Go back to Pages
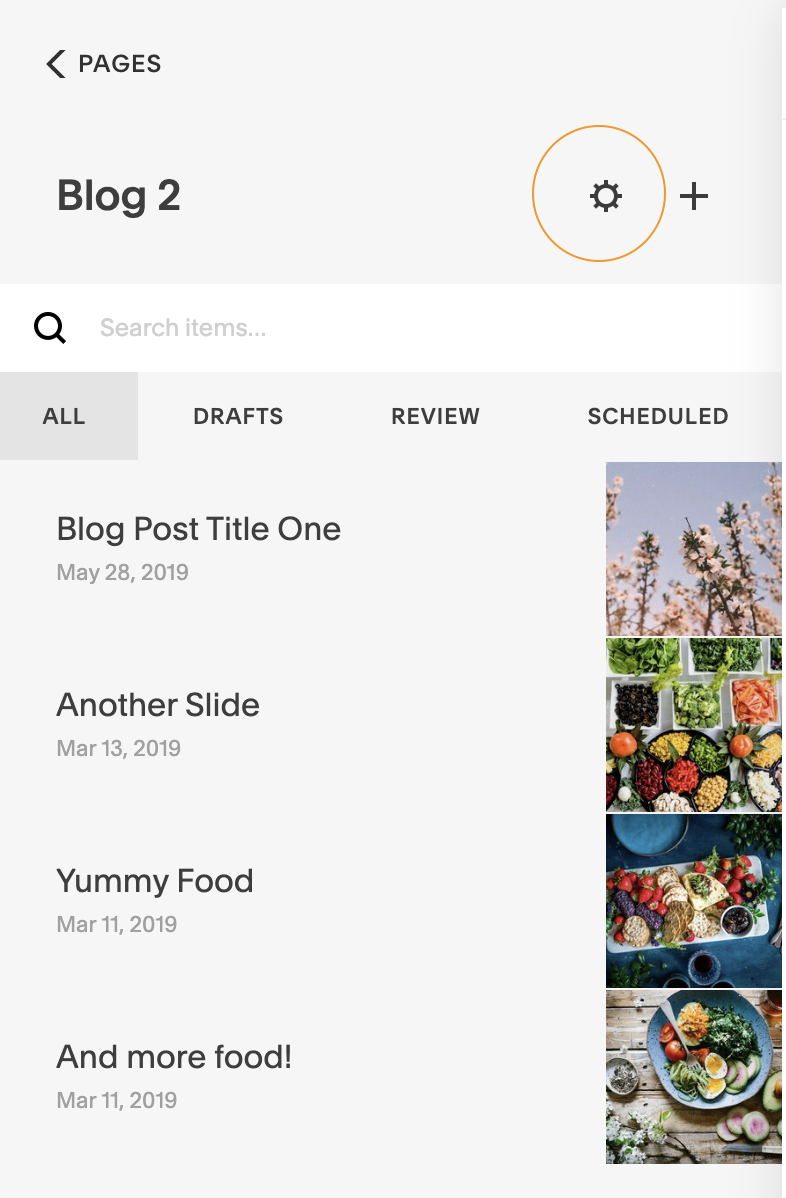 (x=104, y=64)
